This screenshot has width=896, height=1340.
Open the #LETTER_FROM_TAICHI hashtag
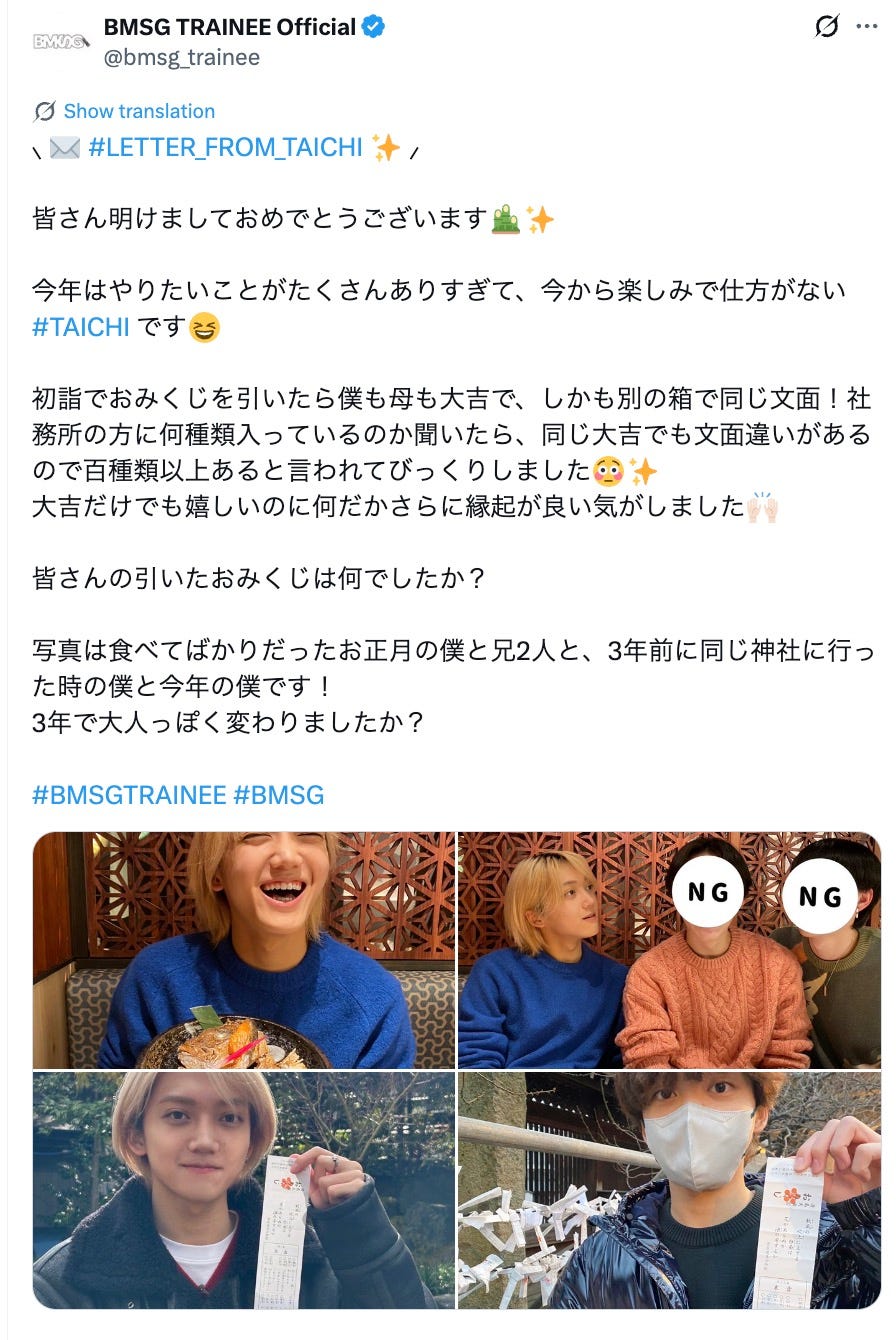(225, 148)
